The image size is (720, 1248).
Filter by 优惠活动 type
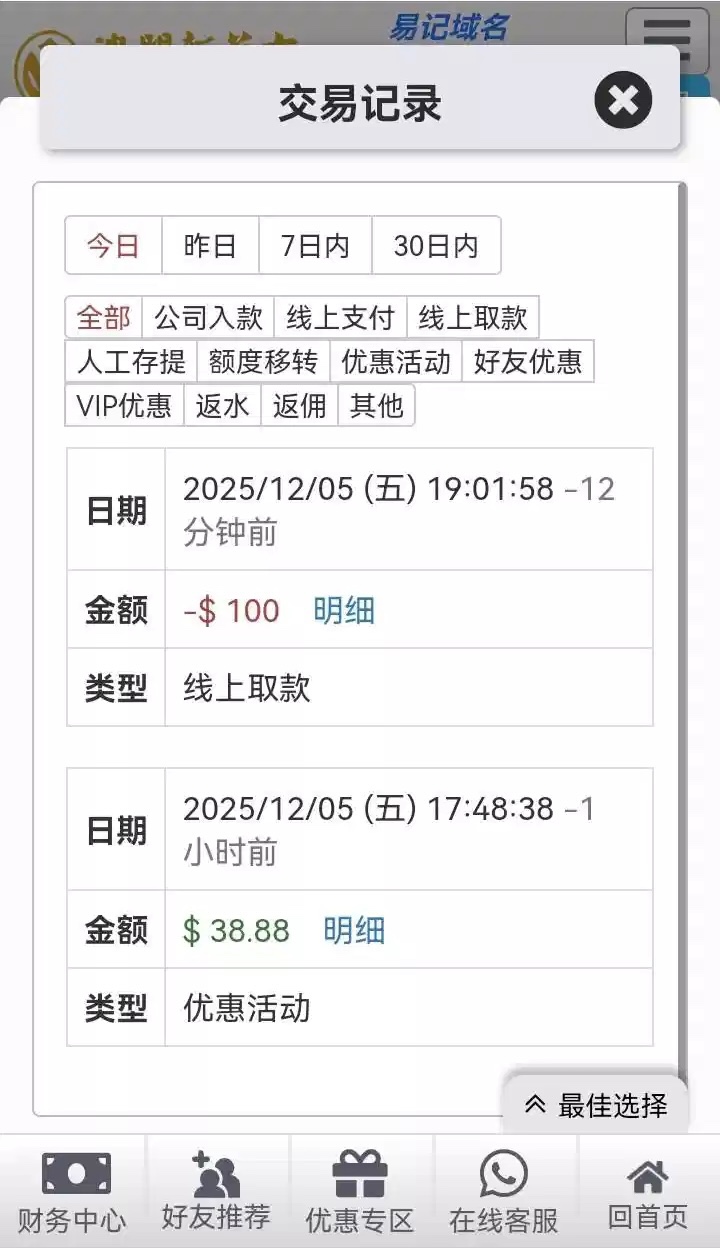(x=396, y=361)
